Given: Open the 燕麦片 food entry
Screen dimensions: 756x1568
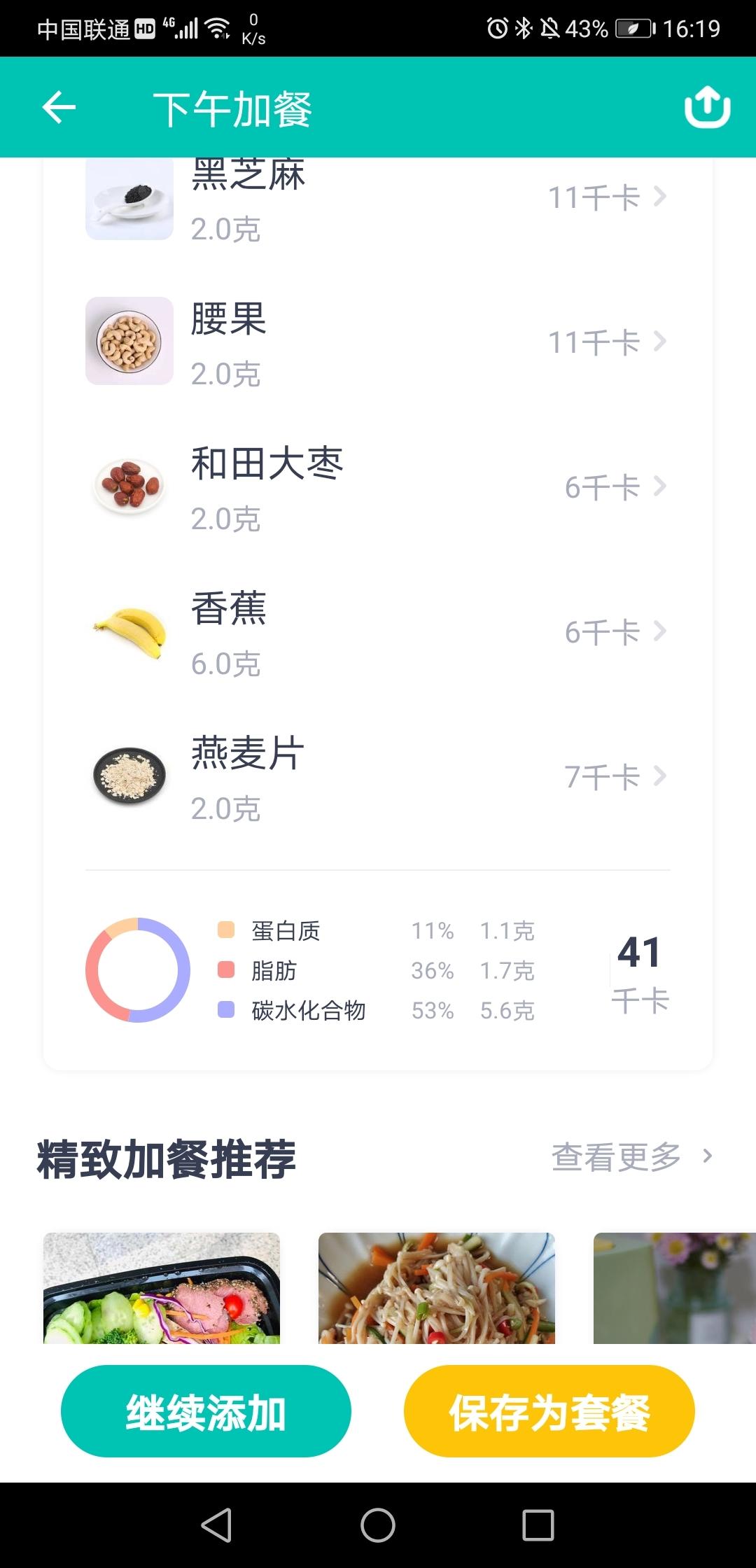Looking at the screenshot, I should coord(378,776).
